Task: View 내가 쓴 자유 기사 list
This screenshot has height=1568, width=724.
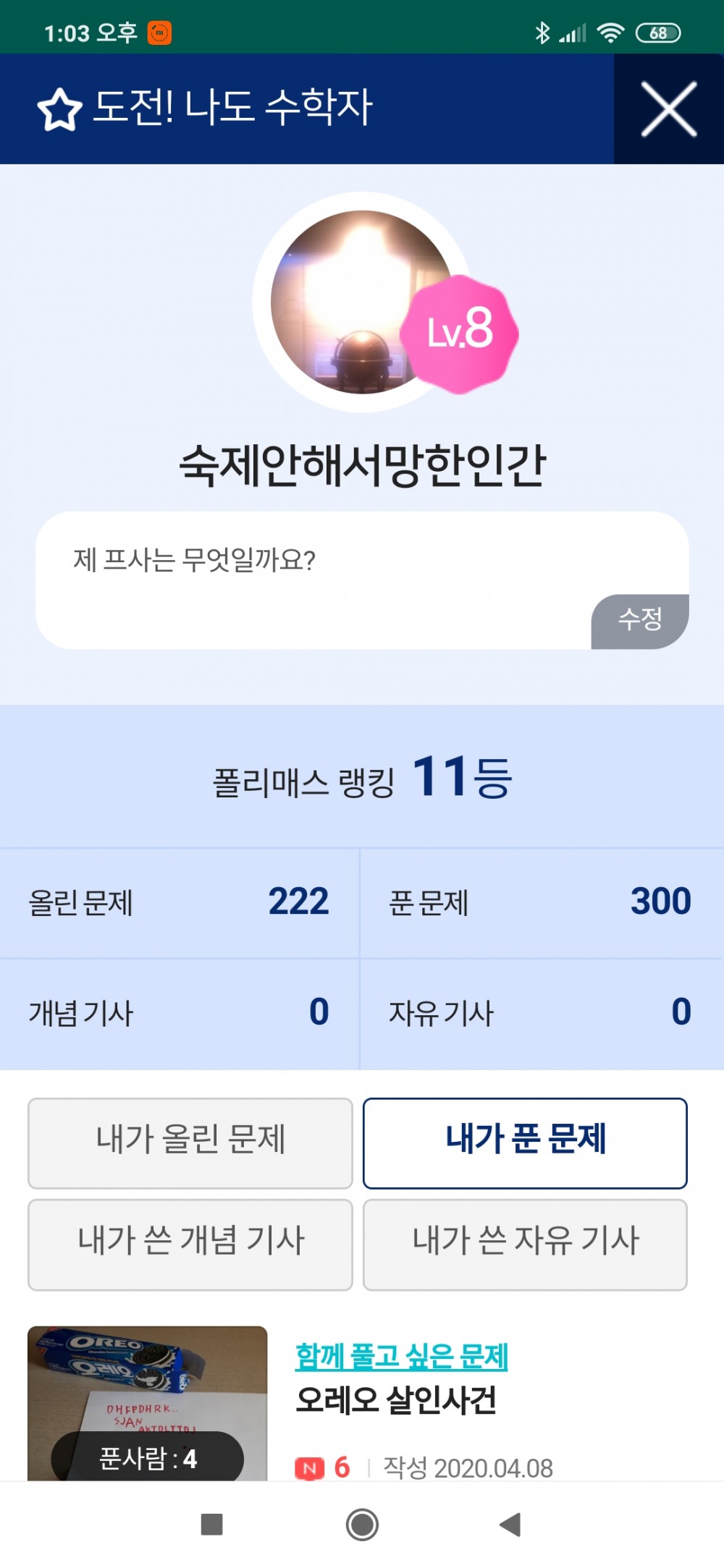Action: [525, 1244]
